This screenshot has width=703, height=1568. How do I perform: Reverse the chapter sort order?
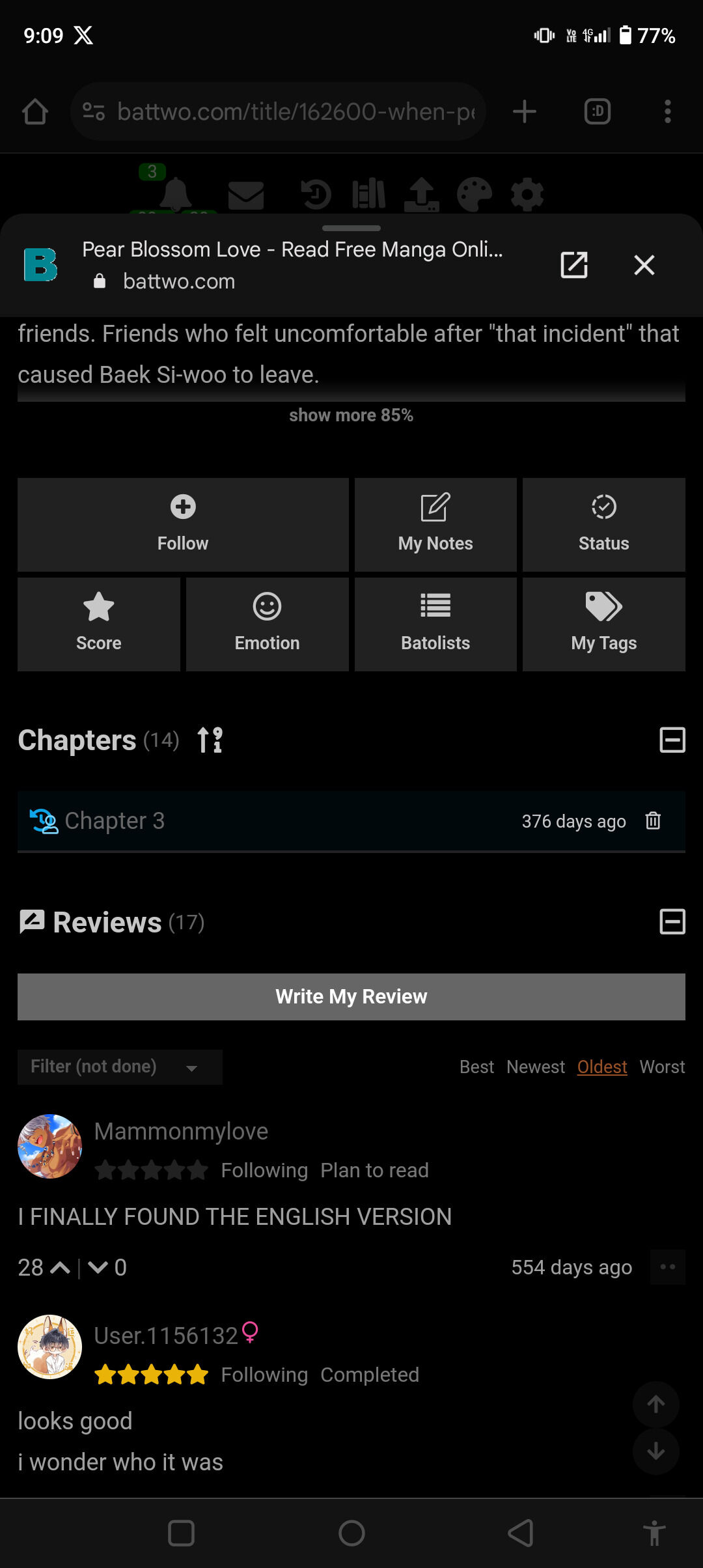click(210, 740)
